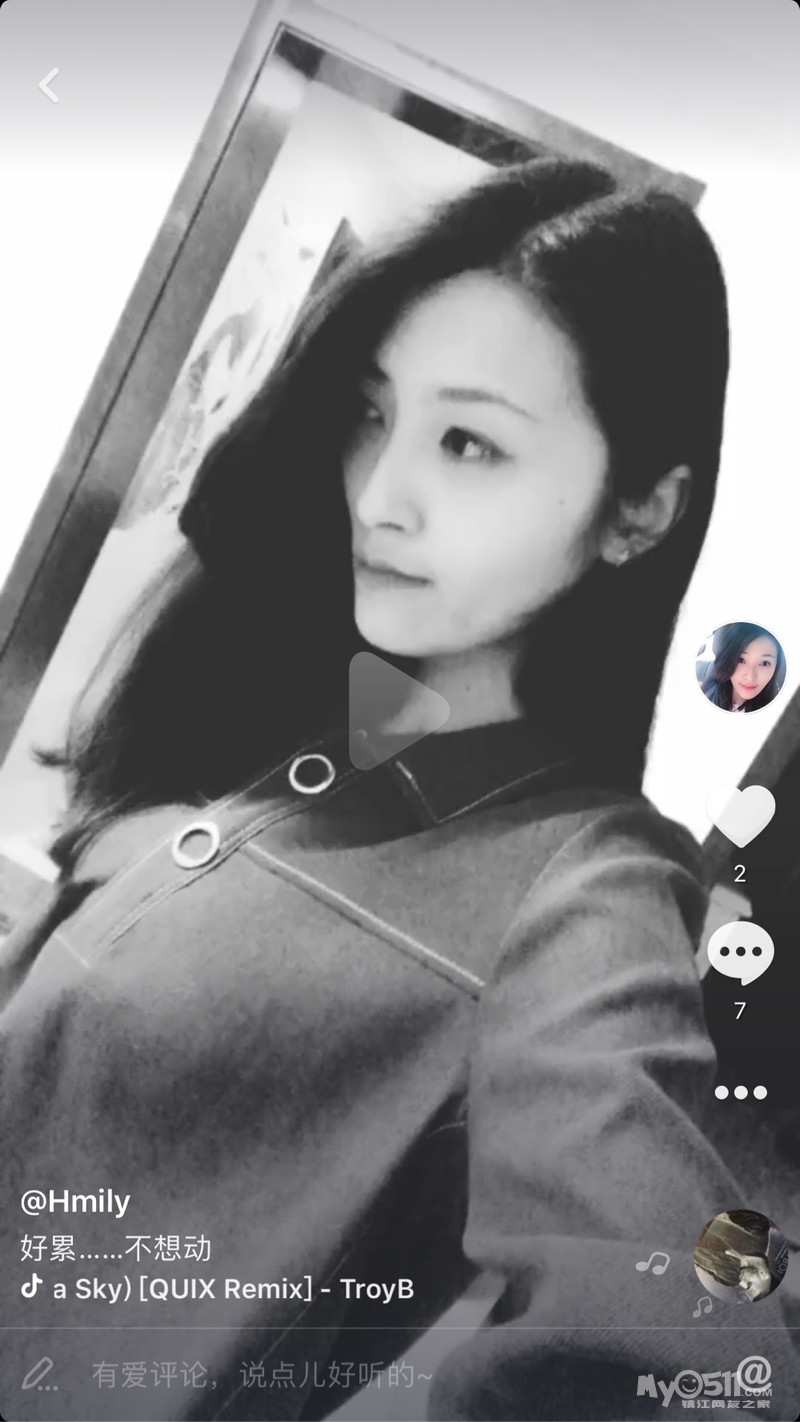800x1422 pixels.
Task: Play the paused video
Action: (397, 710)
